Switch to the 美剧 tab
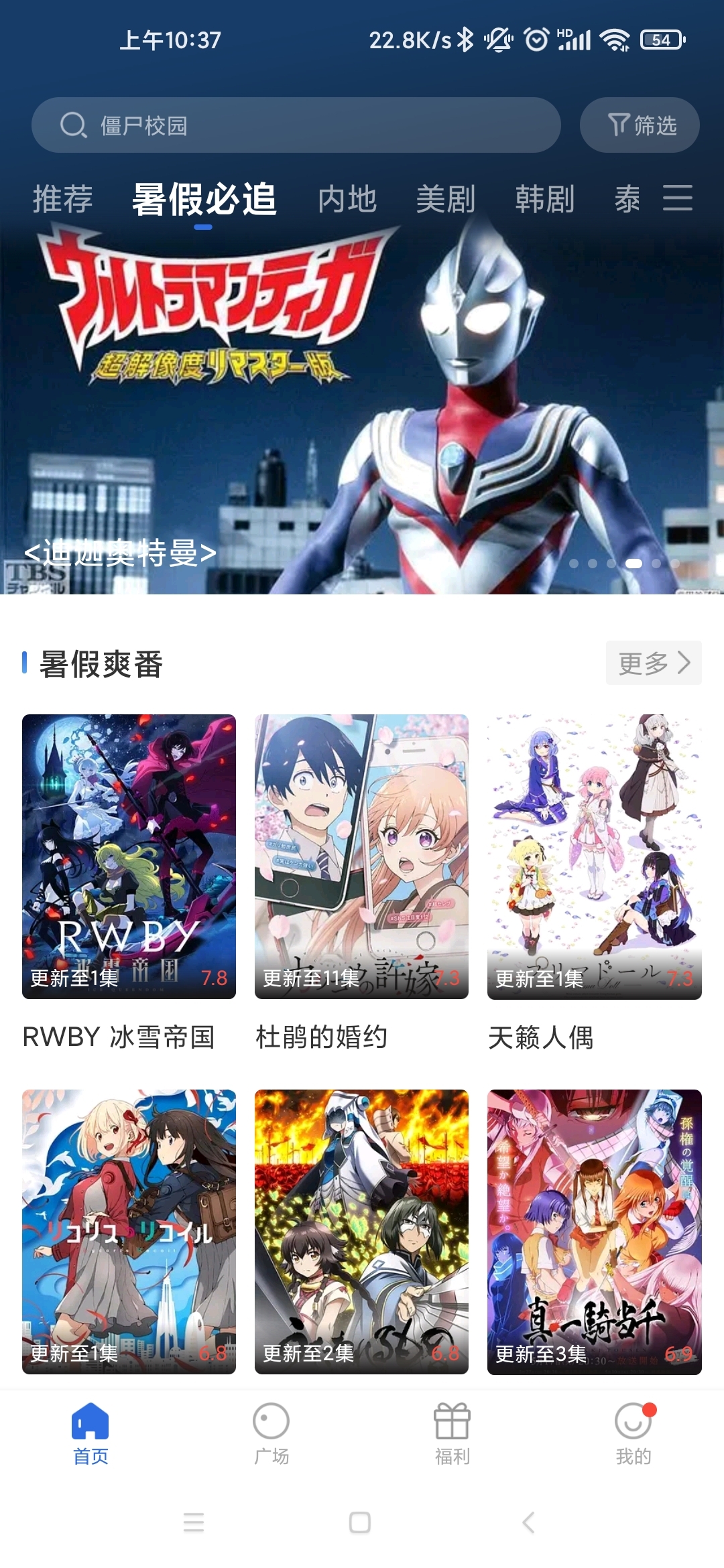Screen dimensions: 724x1568 (x=446, y=198)
